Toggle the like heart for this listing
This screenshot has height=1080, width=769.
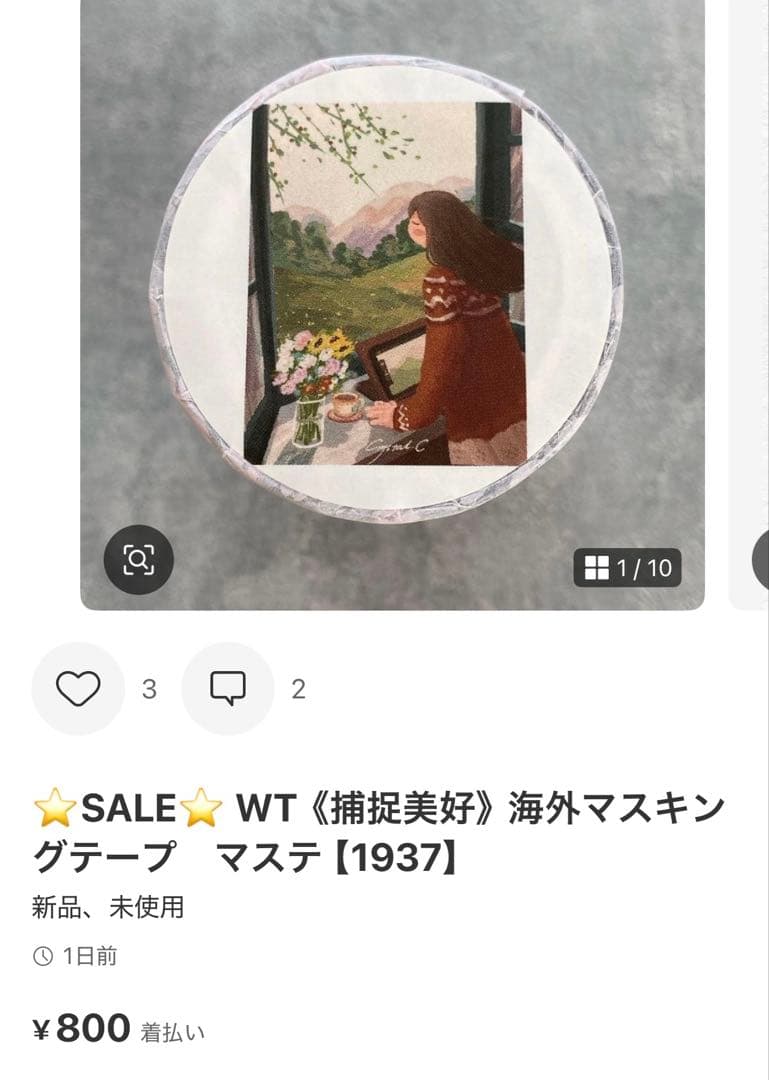coord(76,687)
